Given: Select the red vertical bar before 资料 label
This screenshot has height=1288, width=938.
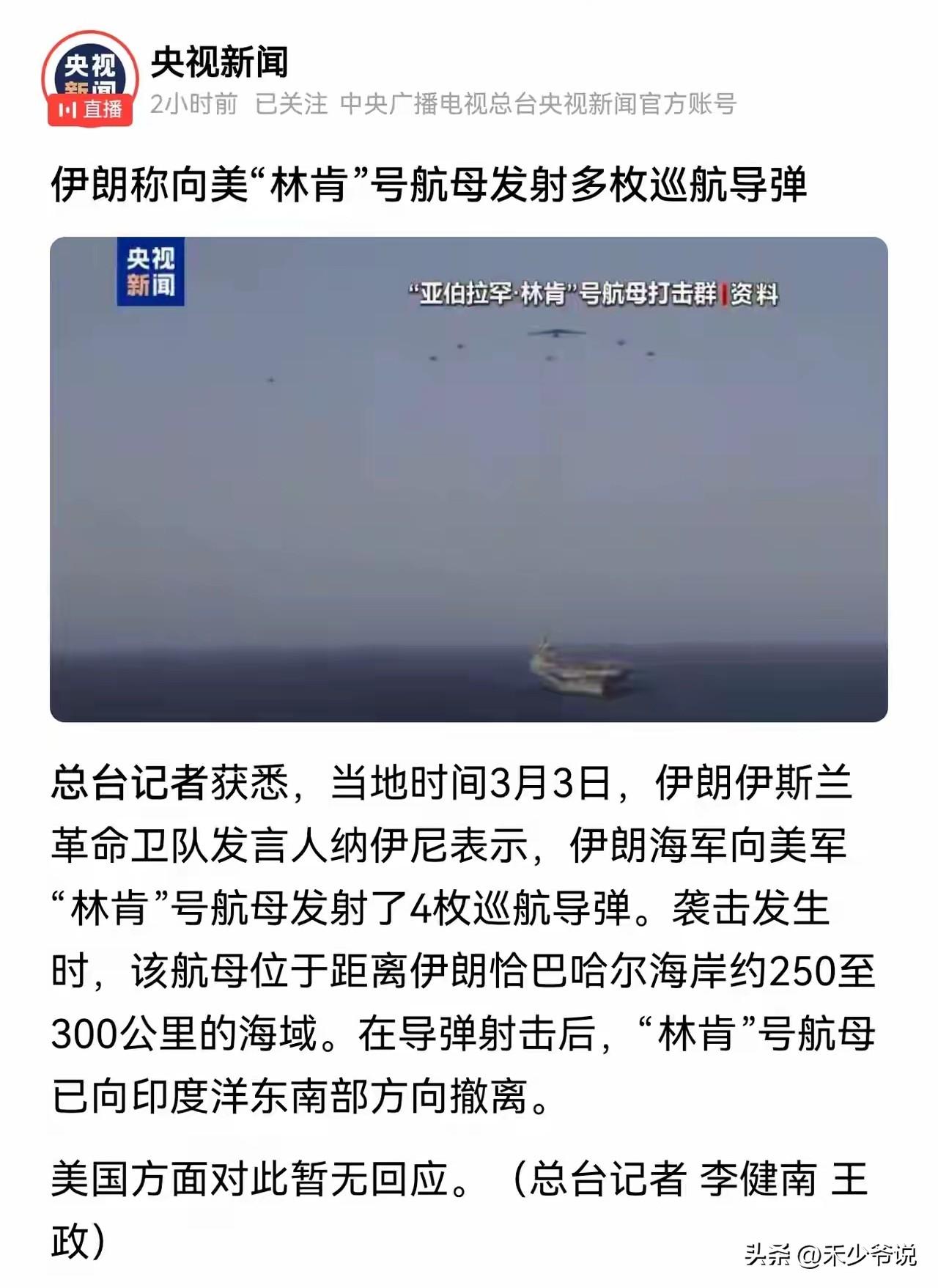Looking at the screenshot, I should pos(725,293).
